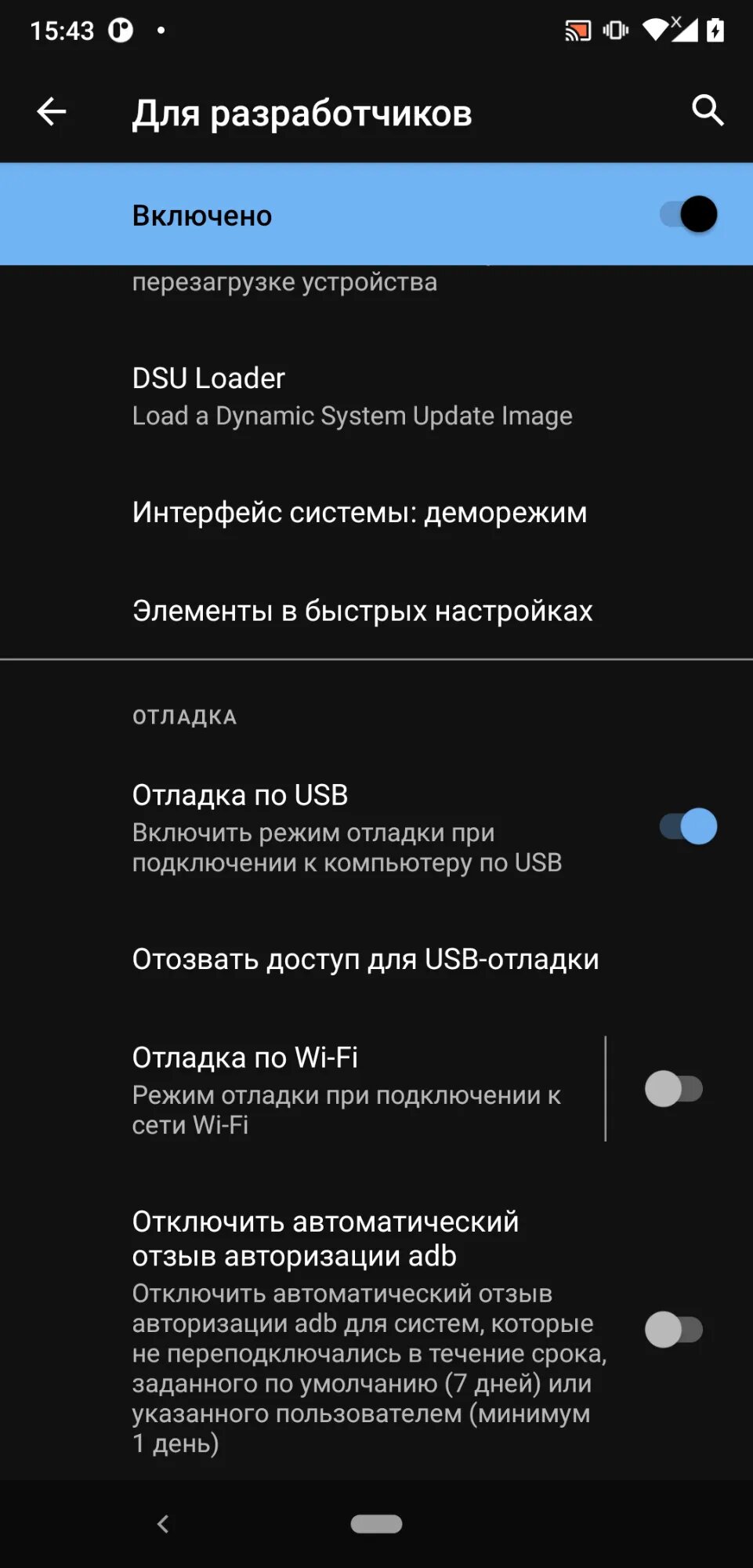Enable the Отладка по Wi-Fi switch
Viewport: 753px width, 1568px height.
pos(674,1089)
